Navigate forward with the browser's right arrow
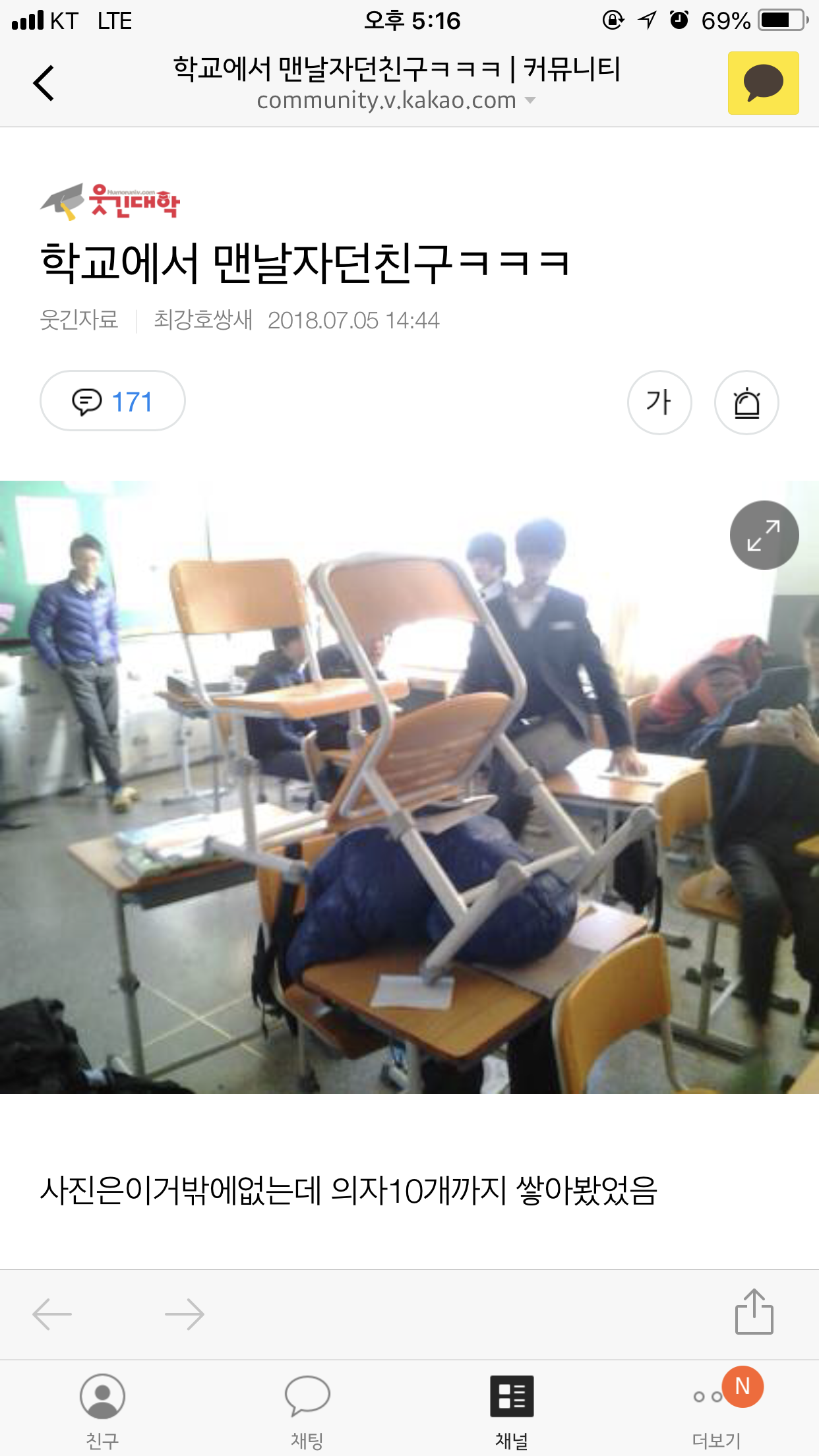819x1456 pixels. (185, 1314)
